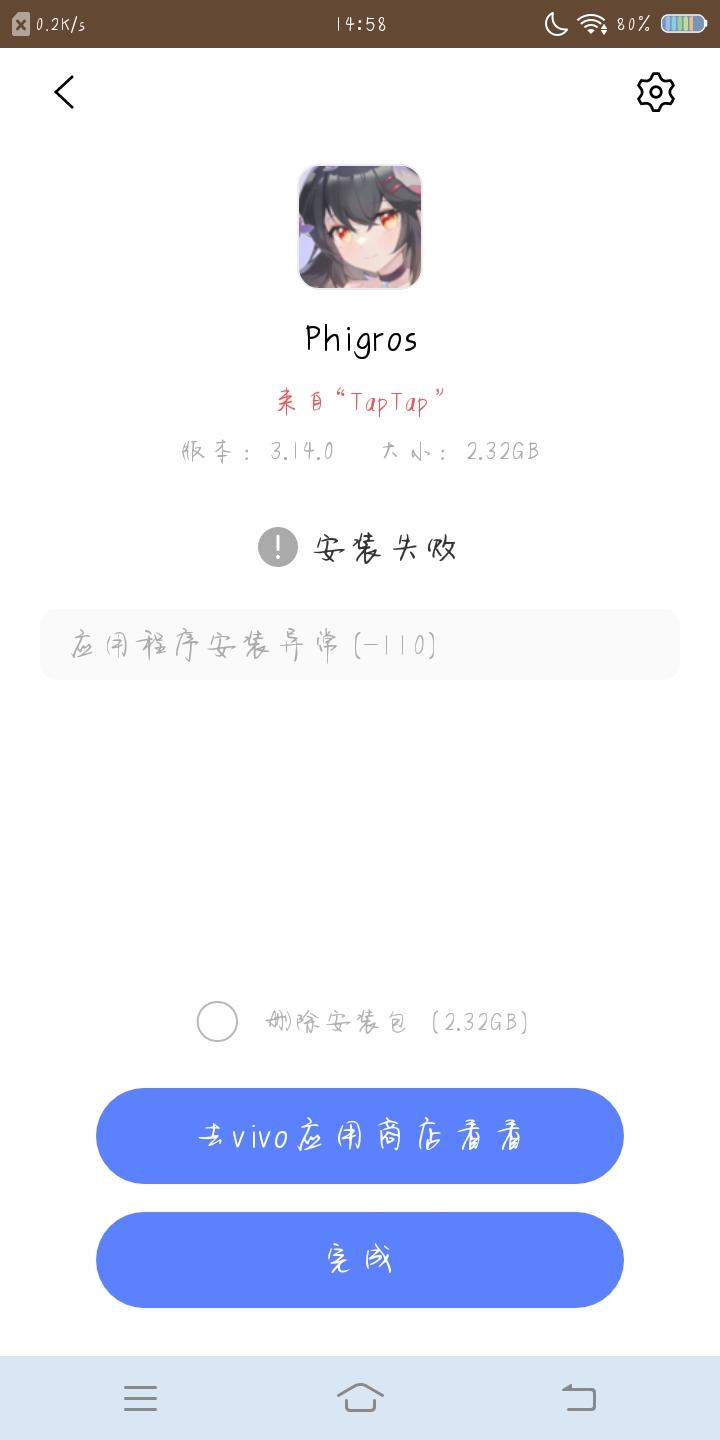Tap the back arrow at top left
Screen dimensions: 720x1440
coord(64,92)
